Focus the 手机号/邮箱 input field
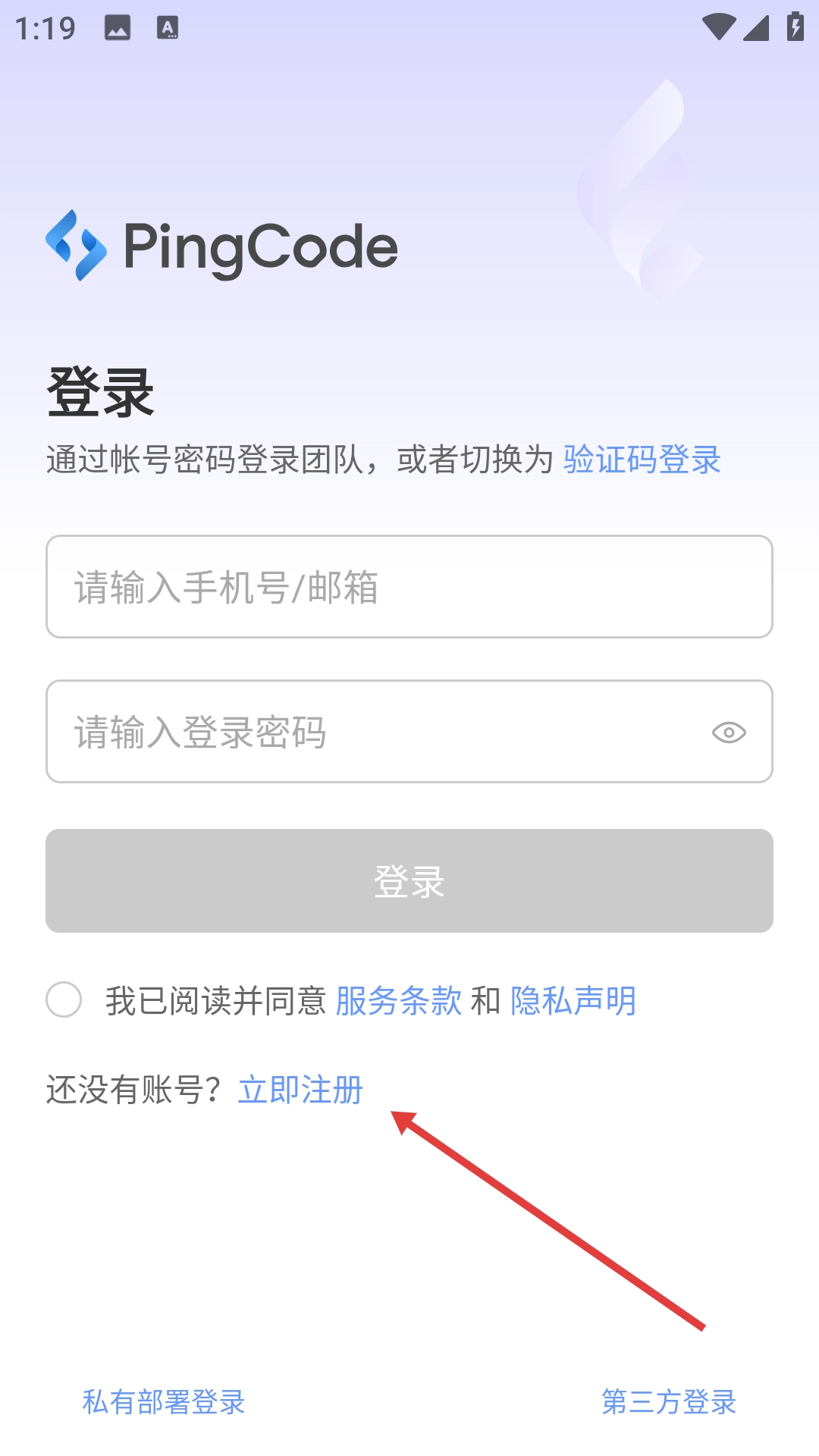This screenshot has width=819, height=1456. 409,587
